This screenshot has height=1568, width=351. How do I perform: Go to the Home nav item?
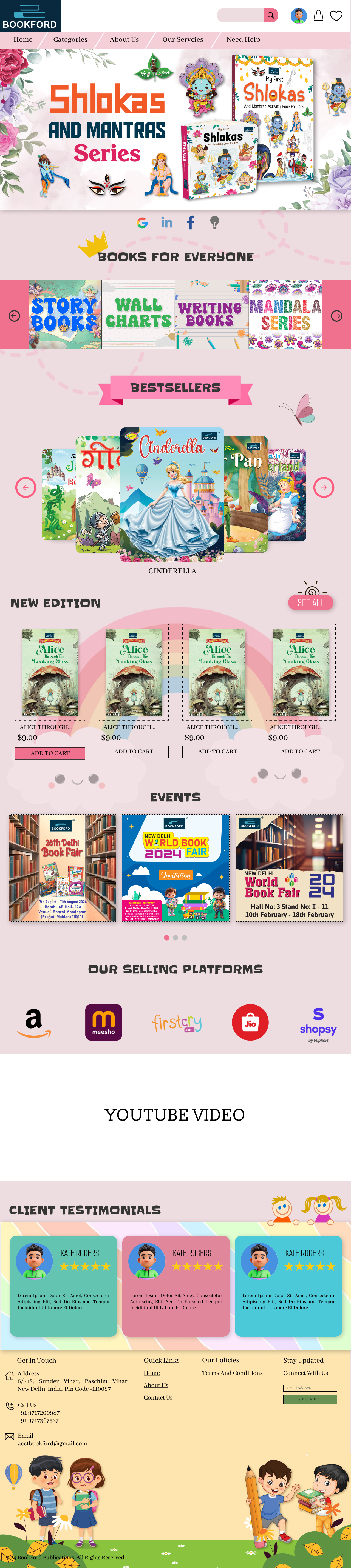point(23,39)
